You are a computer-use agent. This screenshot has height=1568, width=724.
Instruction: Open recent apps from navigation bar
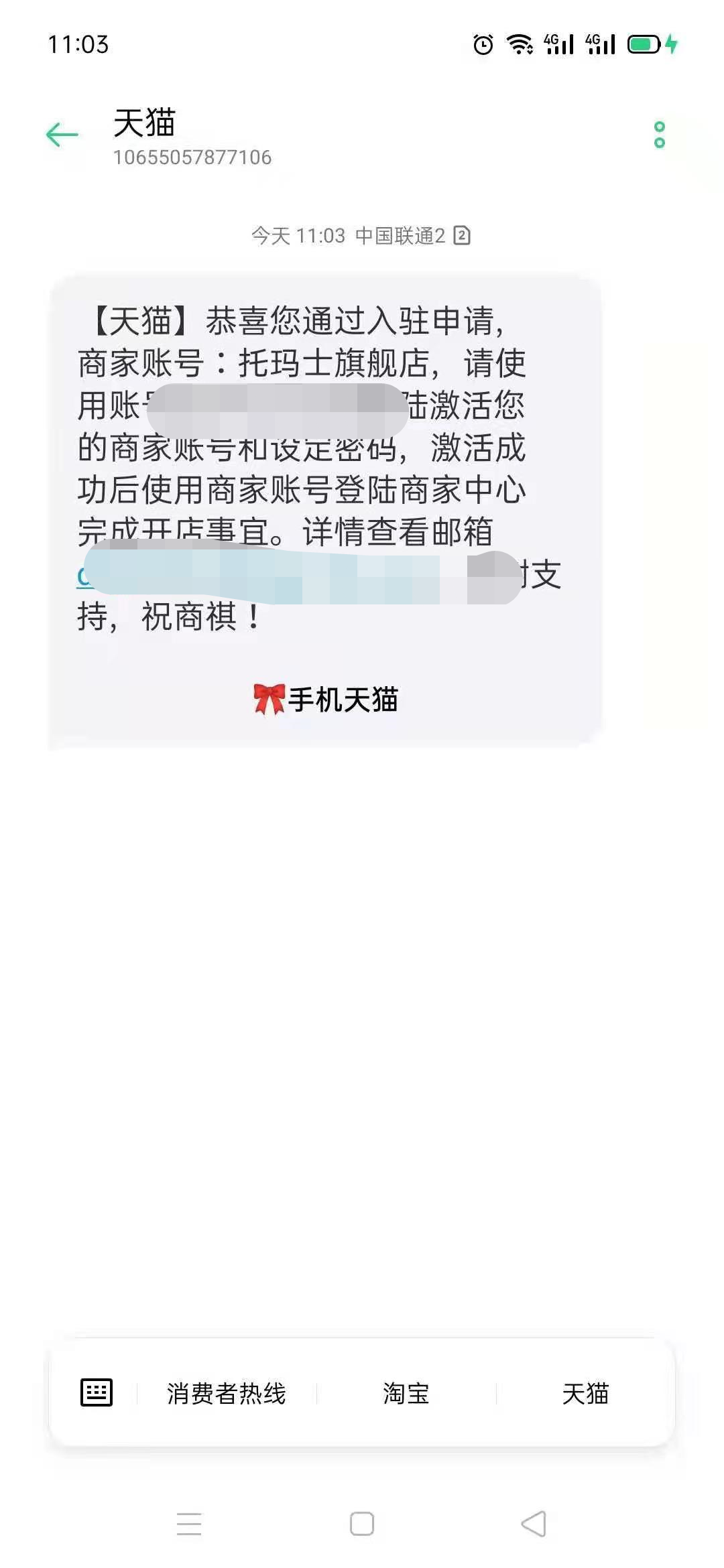189,1524
